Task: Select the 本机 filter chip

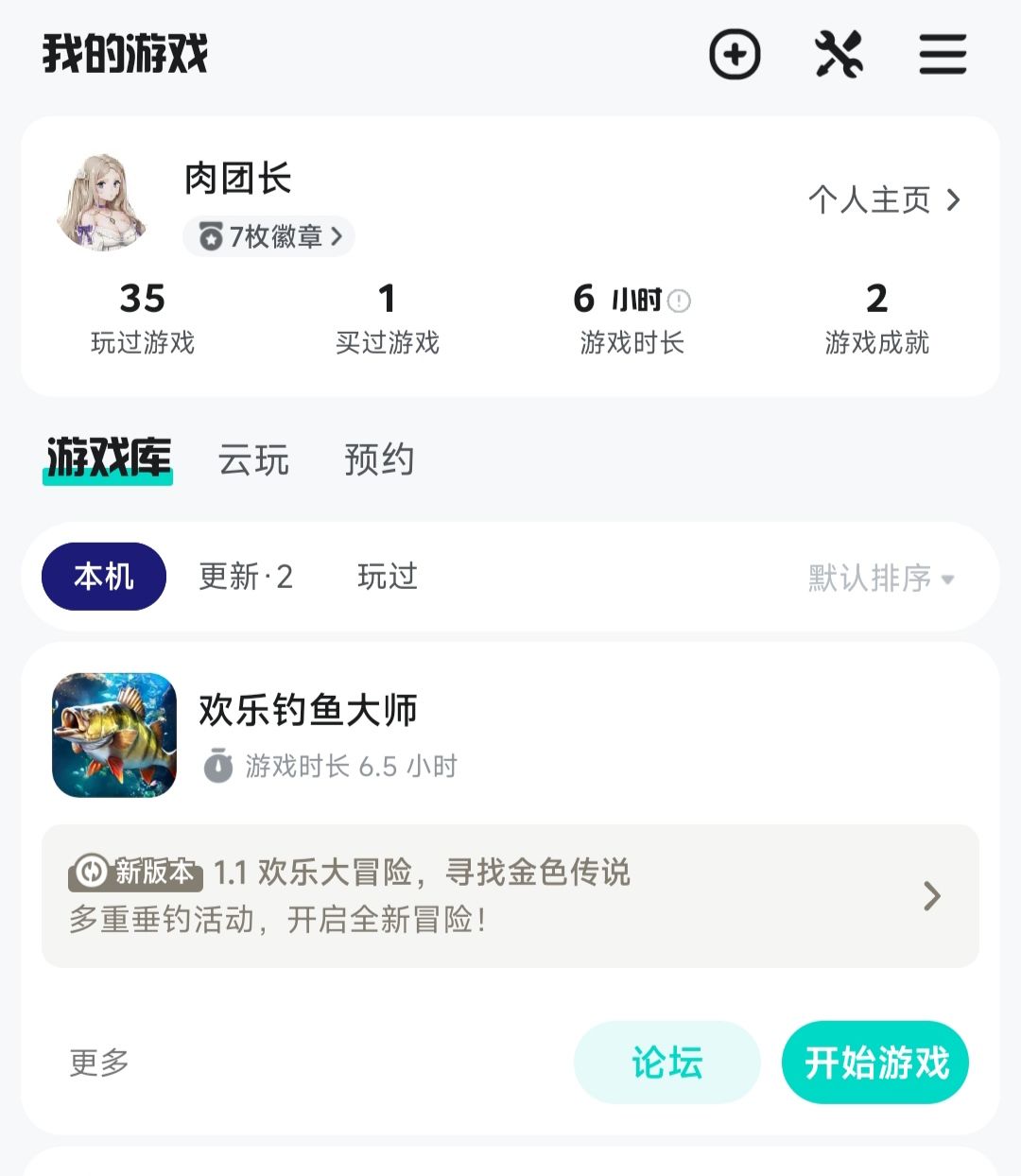Action: coord(104,577)
